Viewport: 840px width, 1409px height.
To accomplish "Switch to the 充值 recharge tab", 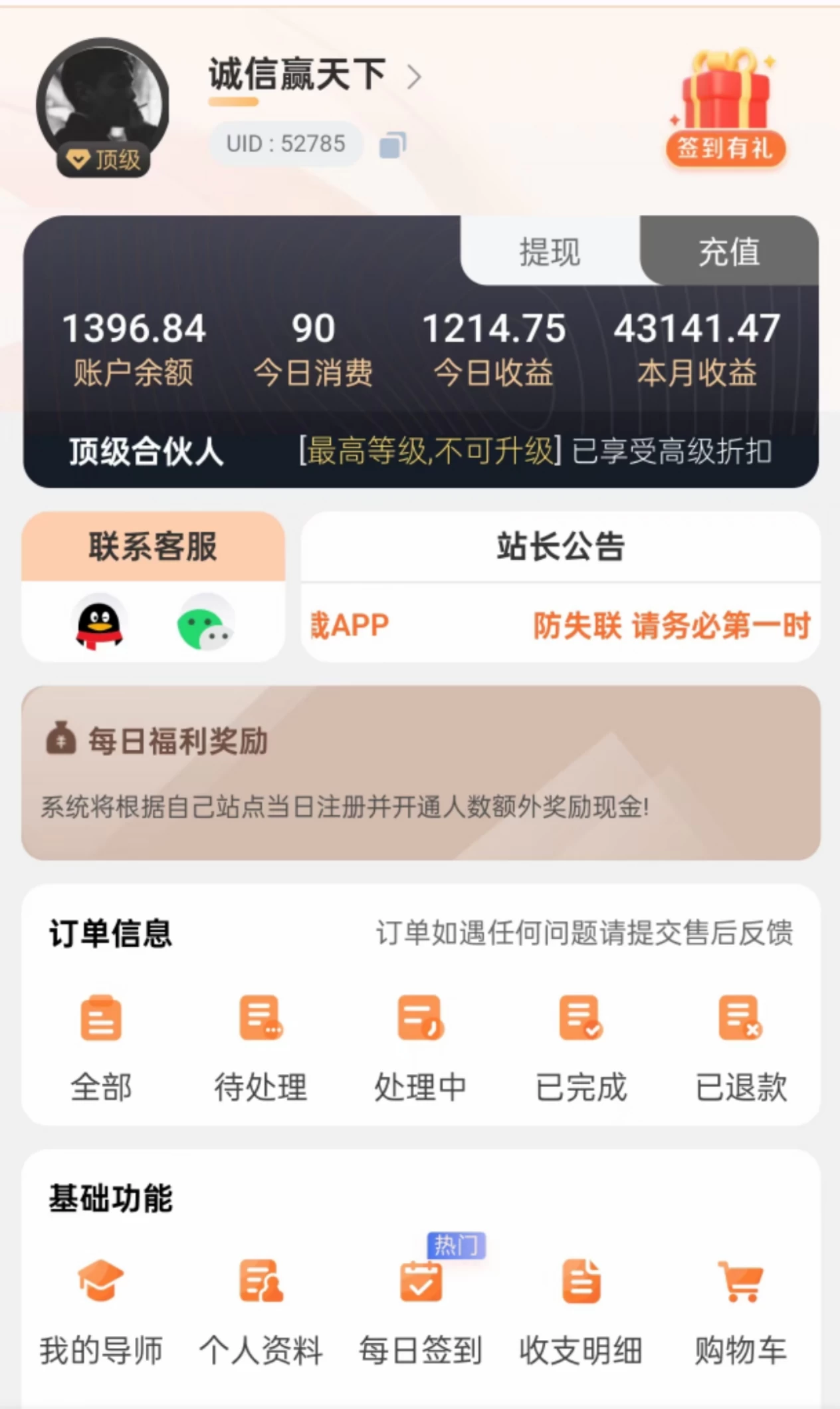I will tap(728, 251).
